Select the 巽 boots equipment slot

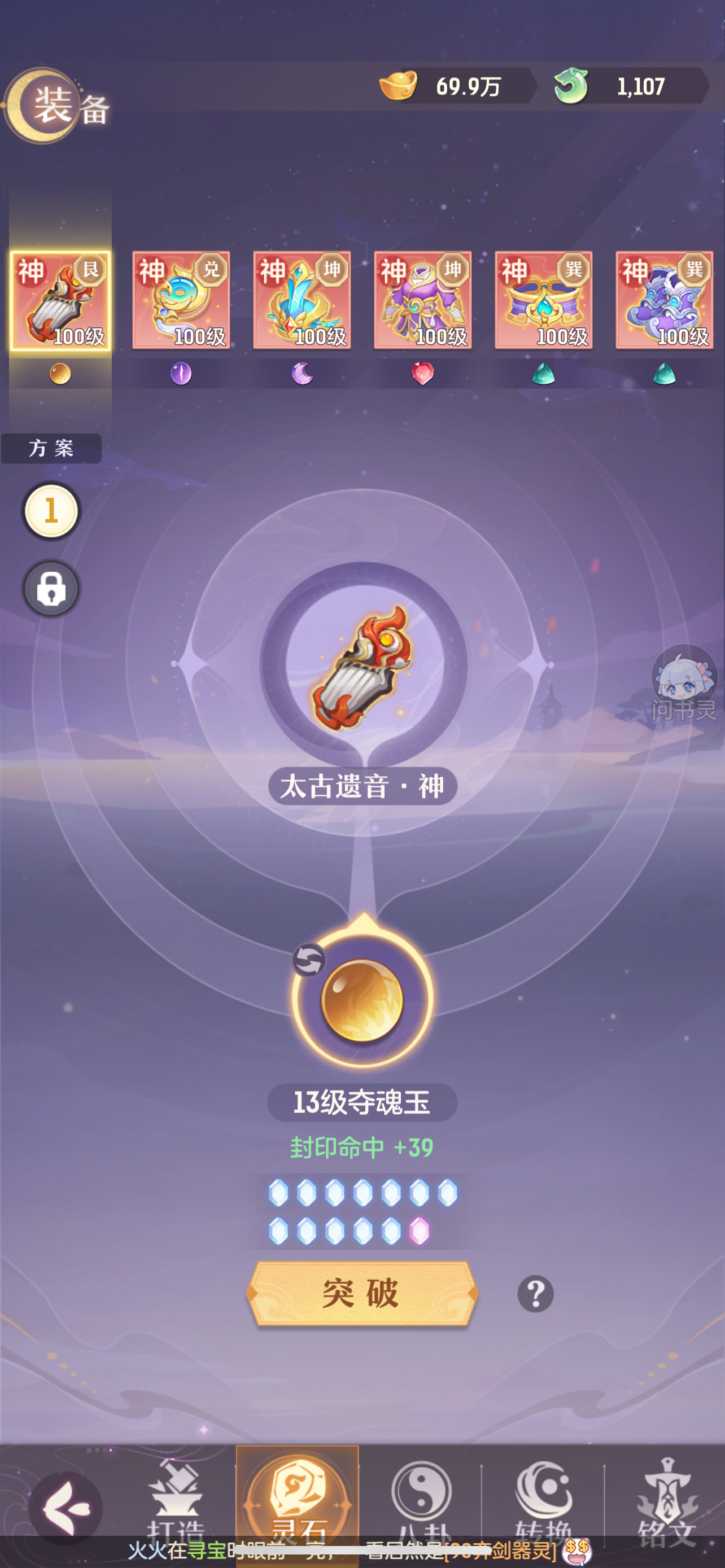[x=664, y=301]
